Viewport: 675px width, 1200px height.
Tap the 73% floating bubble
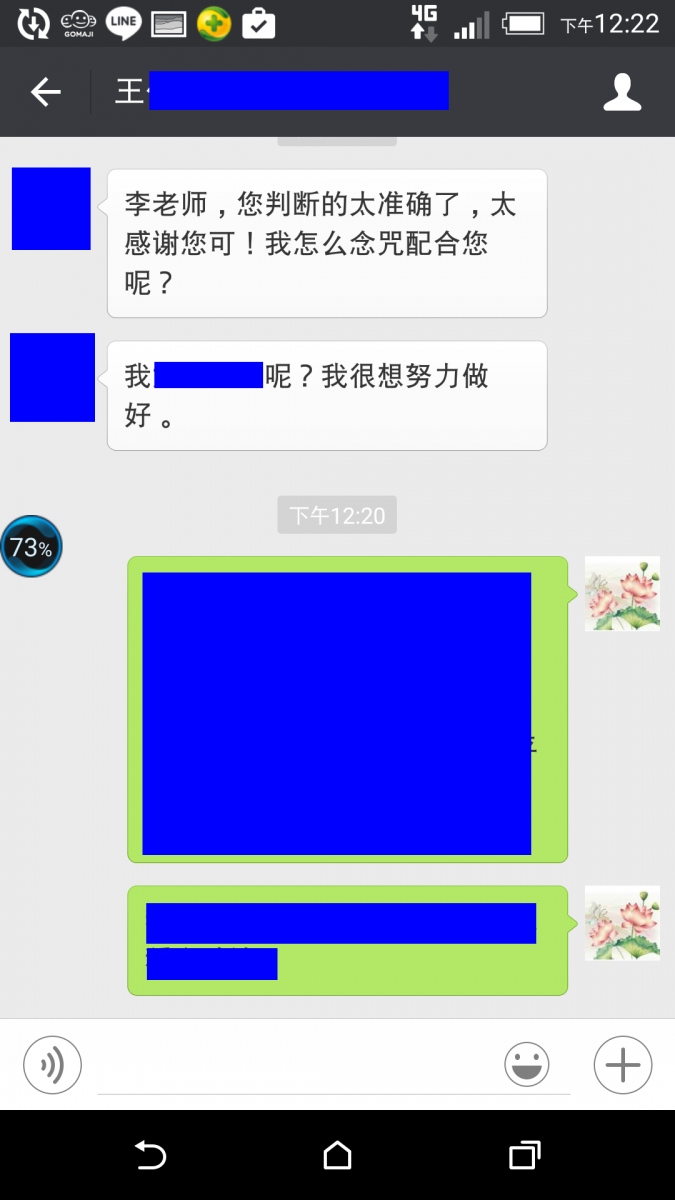pyautogui.click(x=31, y=547)
